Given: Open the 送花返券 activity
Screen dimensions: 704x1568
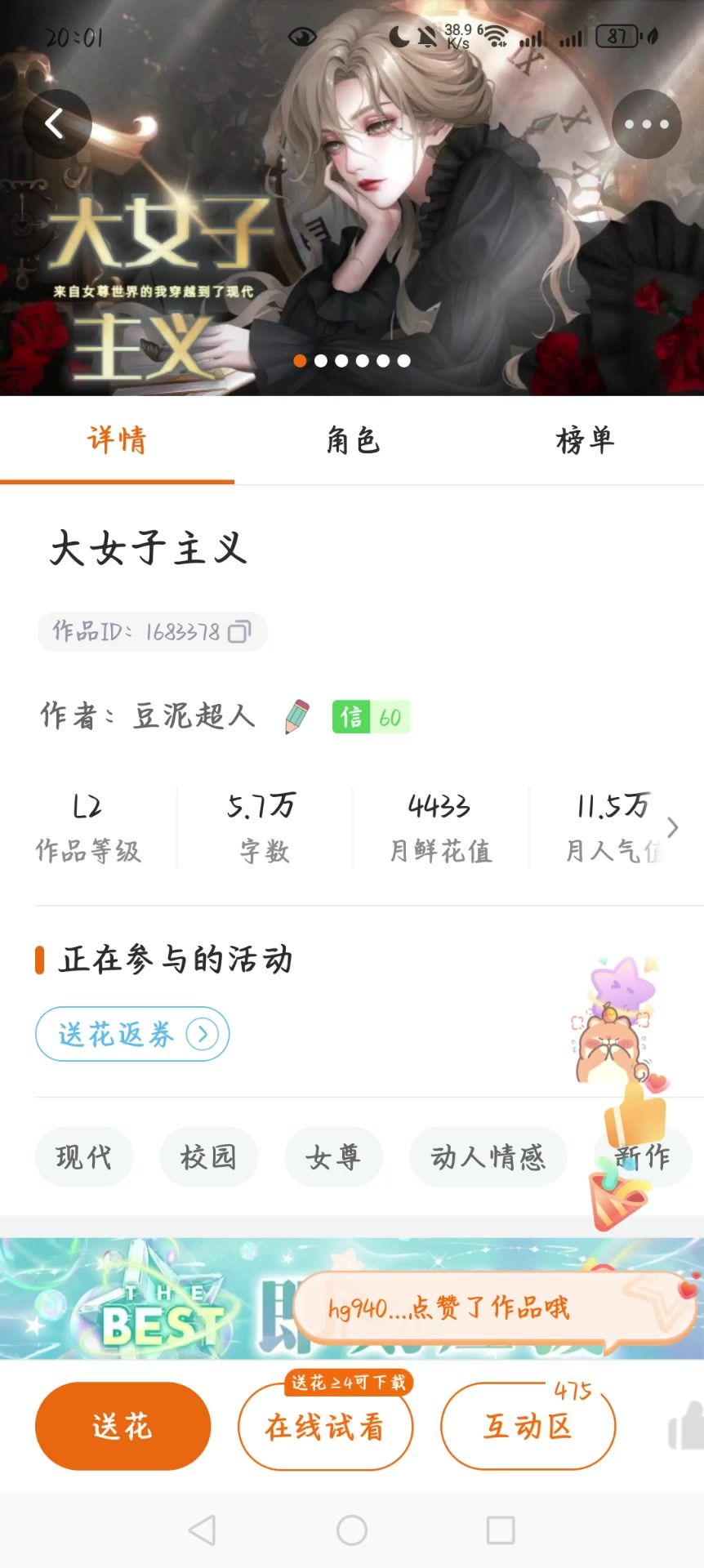Looking at the screenshot, I should tap(132, 1035).
